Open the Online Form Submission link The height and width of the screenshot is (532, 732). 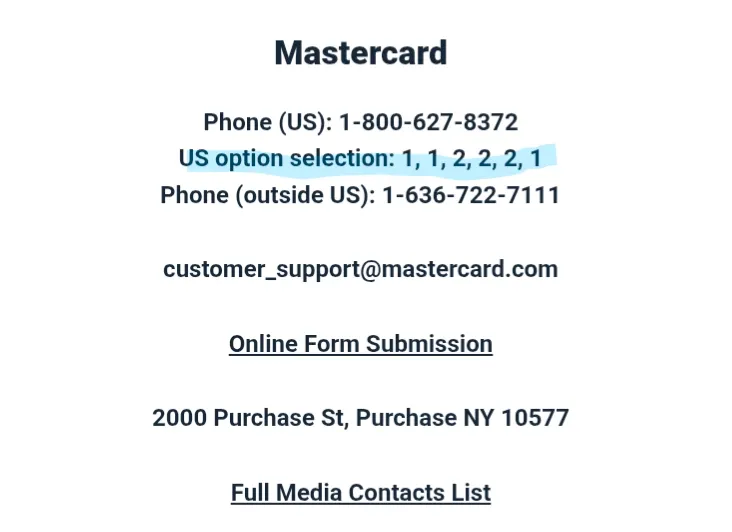(360, 344)
